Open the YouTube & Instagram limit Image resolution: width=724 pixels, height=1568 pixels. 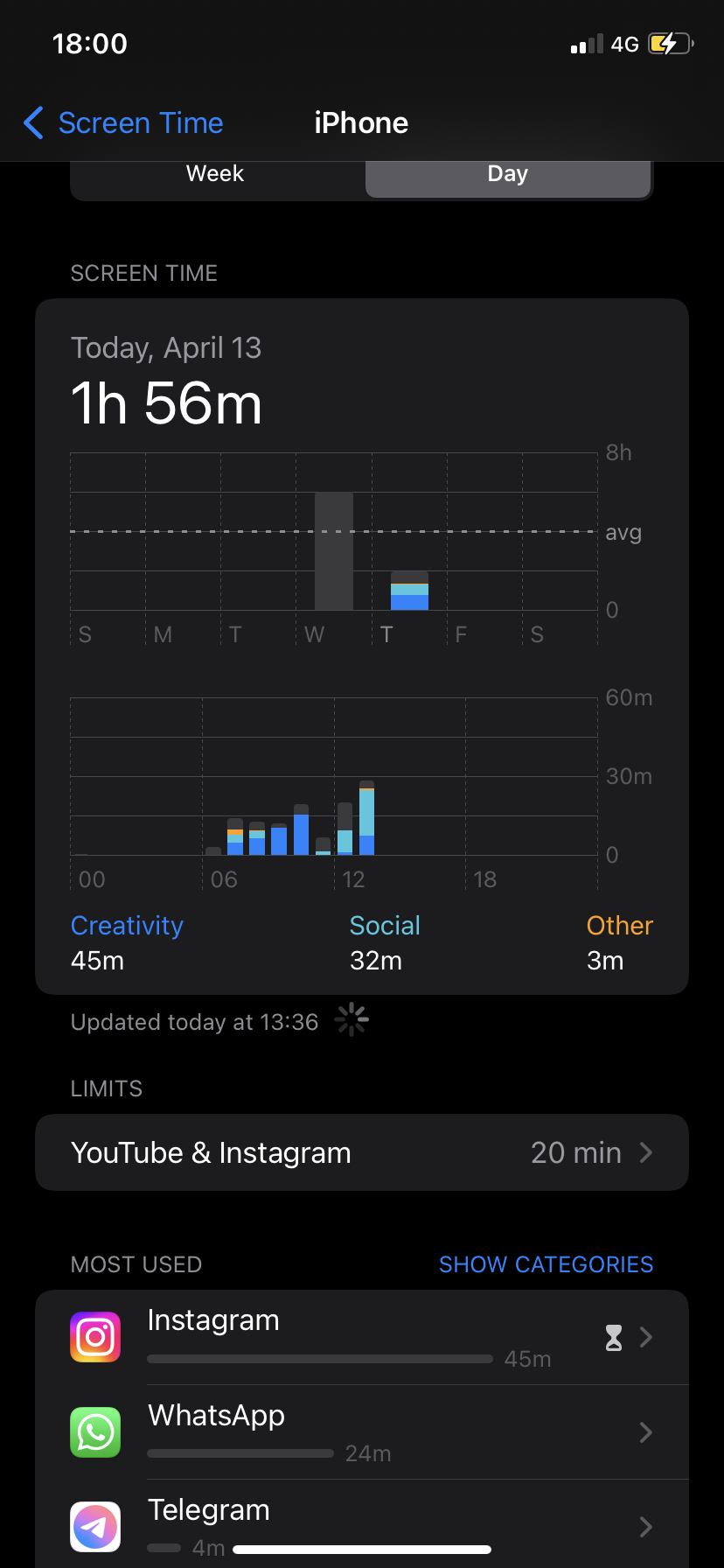tap(362, 1152)
